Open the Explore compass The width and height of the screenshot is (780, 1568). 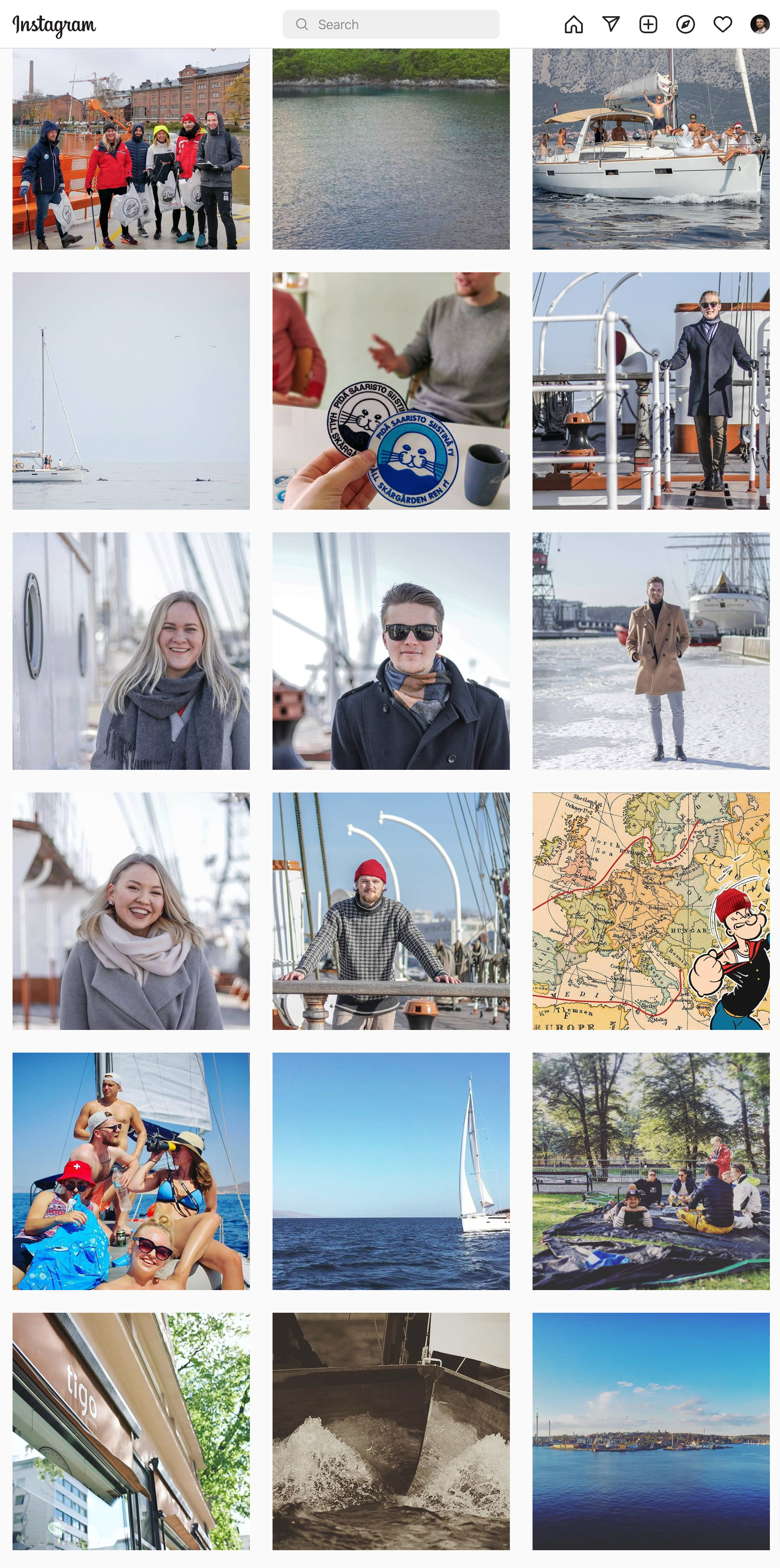[x=685, y=24]
